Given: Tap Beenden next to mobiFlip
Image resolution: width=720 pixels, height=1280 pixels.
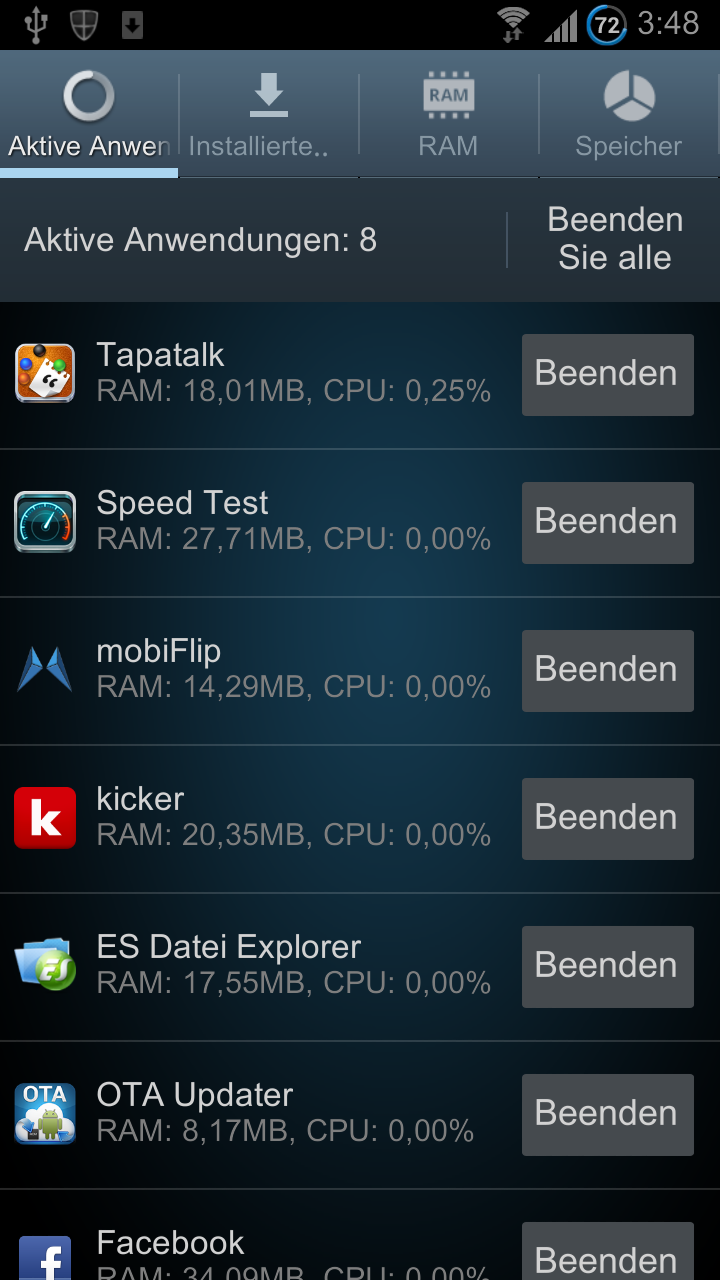Looking at the screenshot, I should pos(607,670).
